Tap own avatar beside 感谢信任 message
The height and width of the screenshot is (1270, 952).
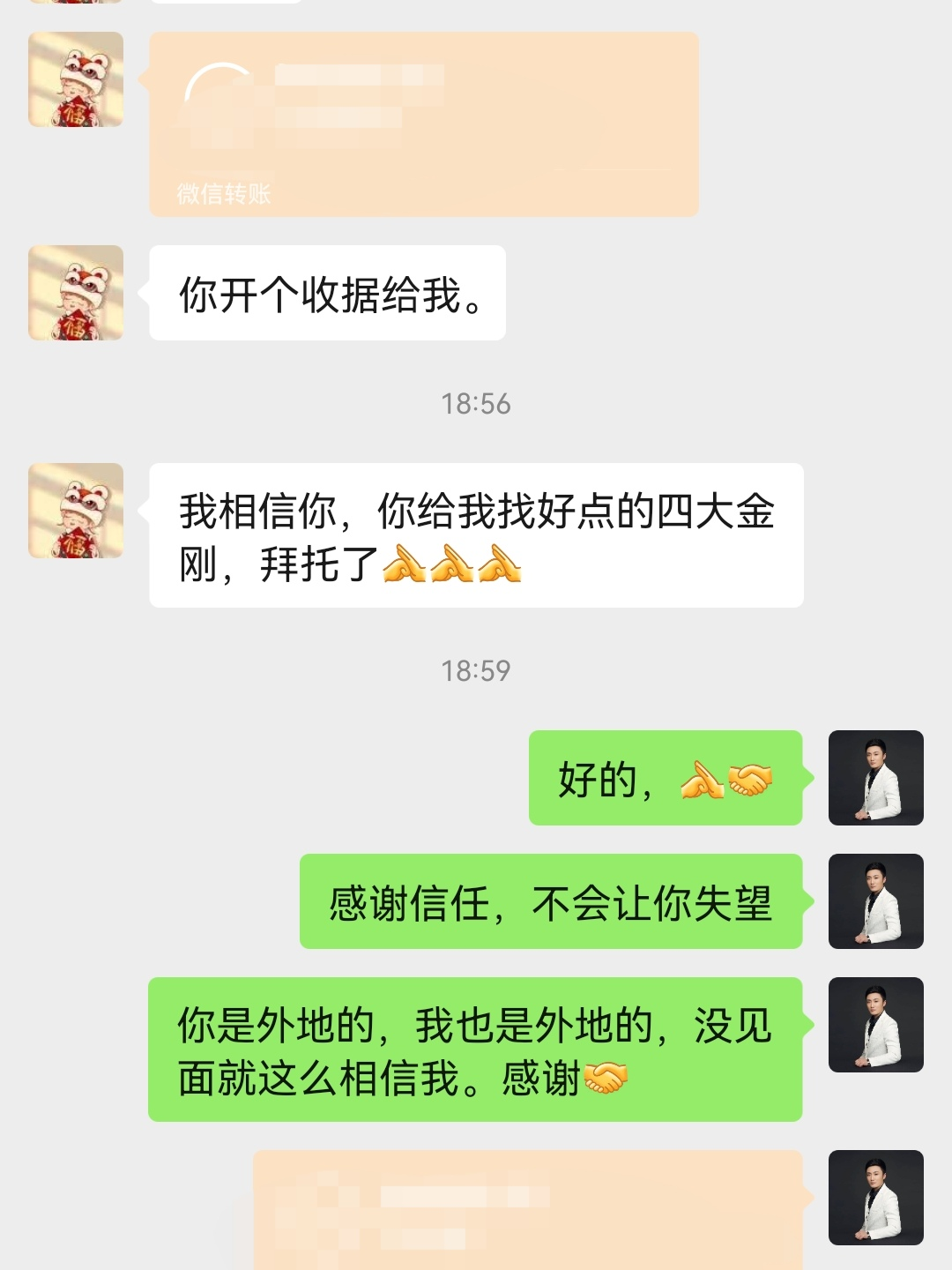coord(875,901)
